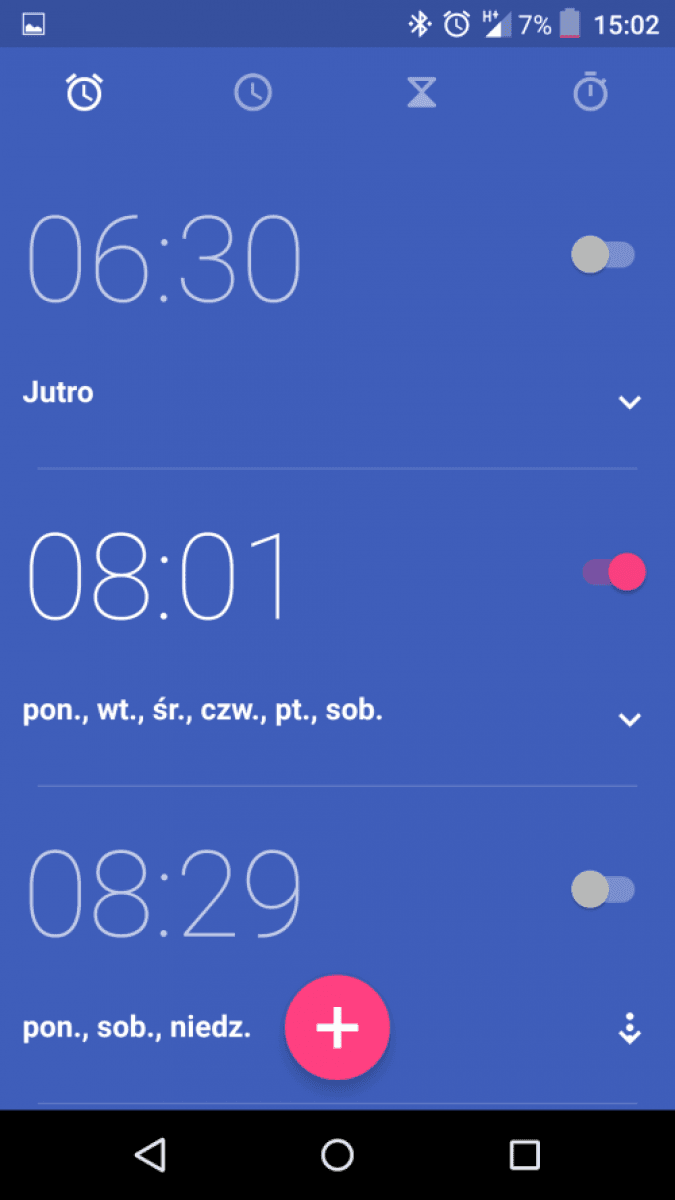Change the 08:01 alarm time
Image resolution: width=675 pixels, height=1200 pixels.
tap(157, 575)
